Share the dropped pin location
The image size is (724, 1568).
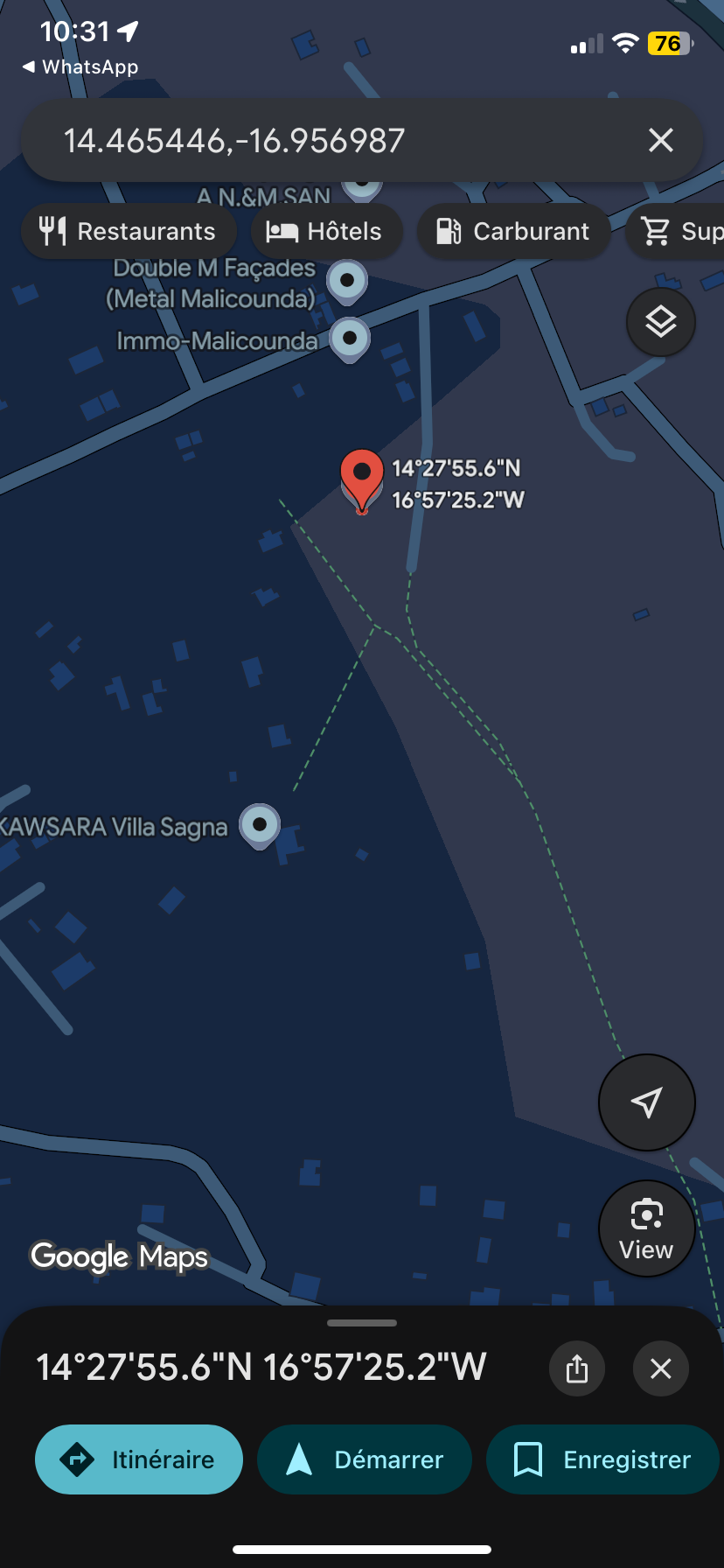tap(577, 1368)
